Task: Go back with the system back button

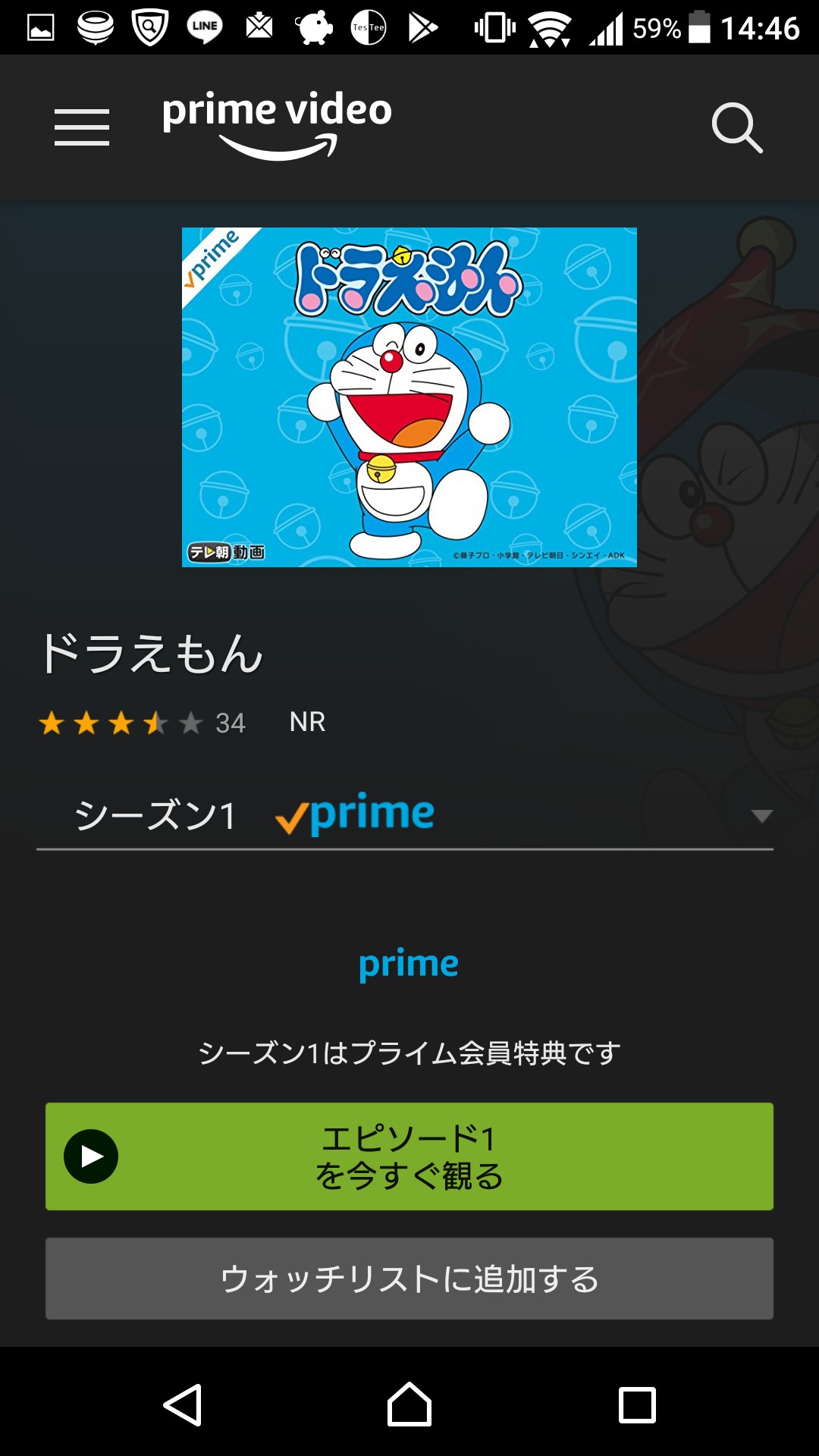Action: 182,1405
